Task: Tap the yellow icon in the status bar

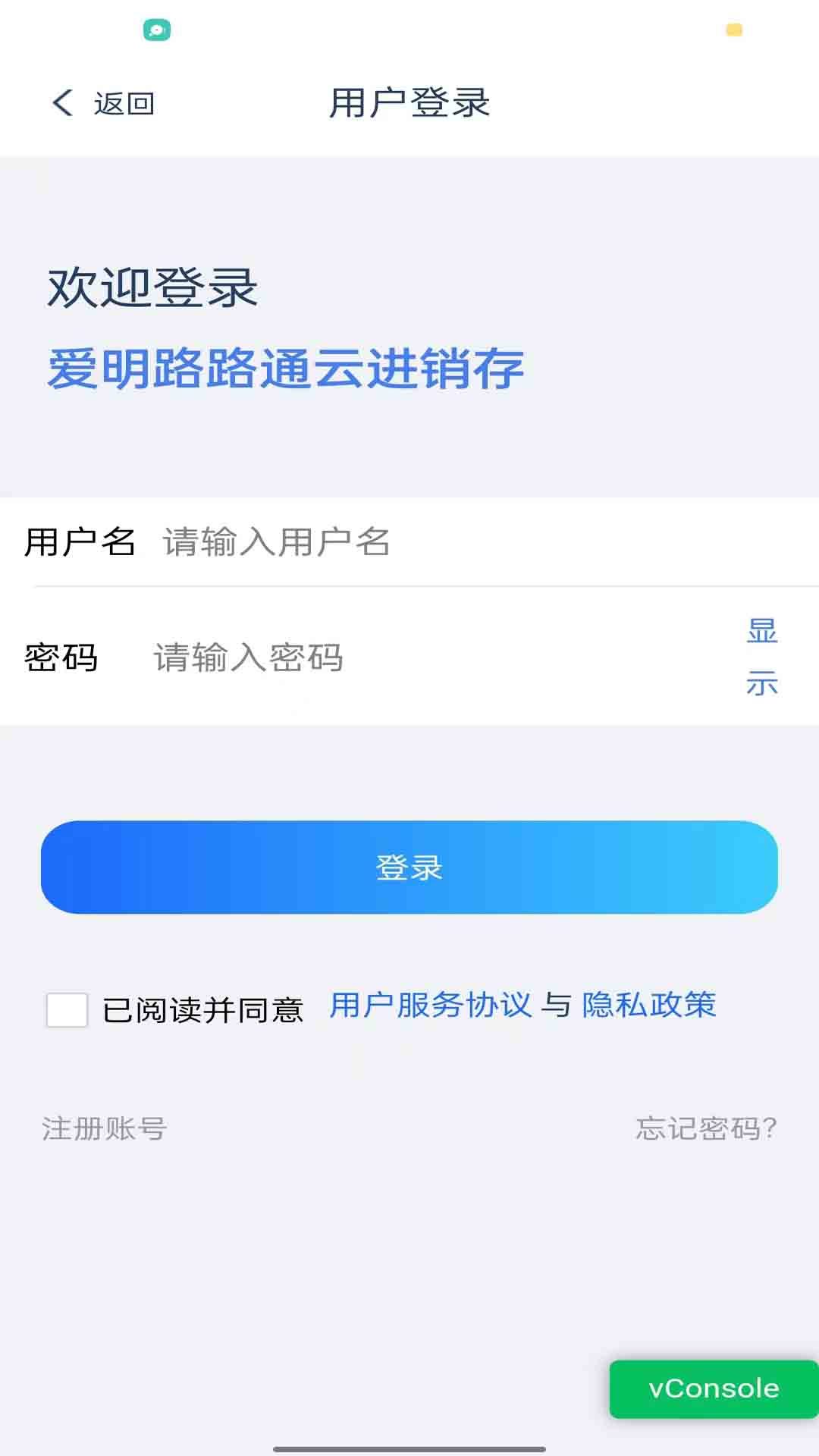Action: coord(732,31)
